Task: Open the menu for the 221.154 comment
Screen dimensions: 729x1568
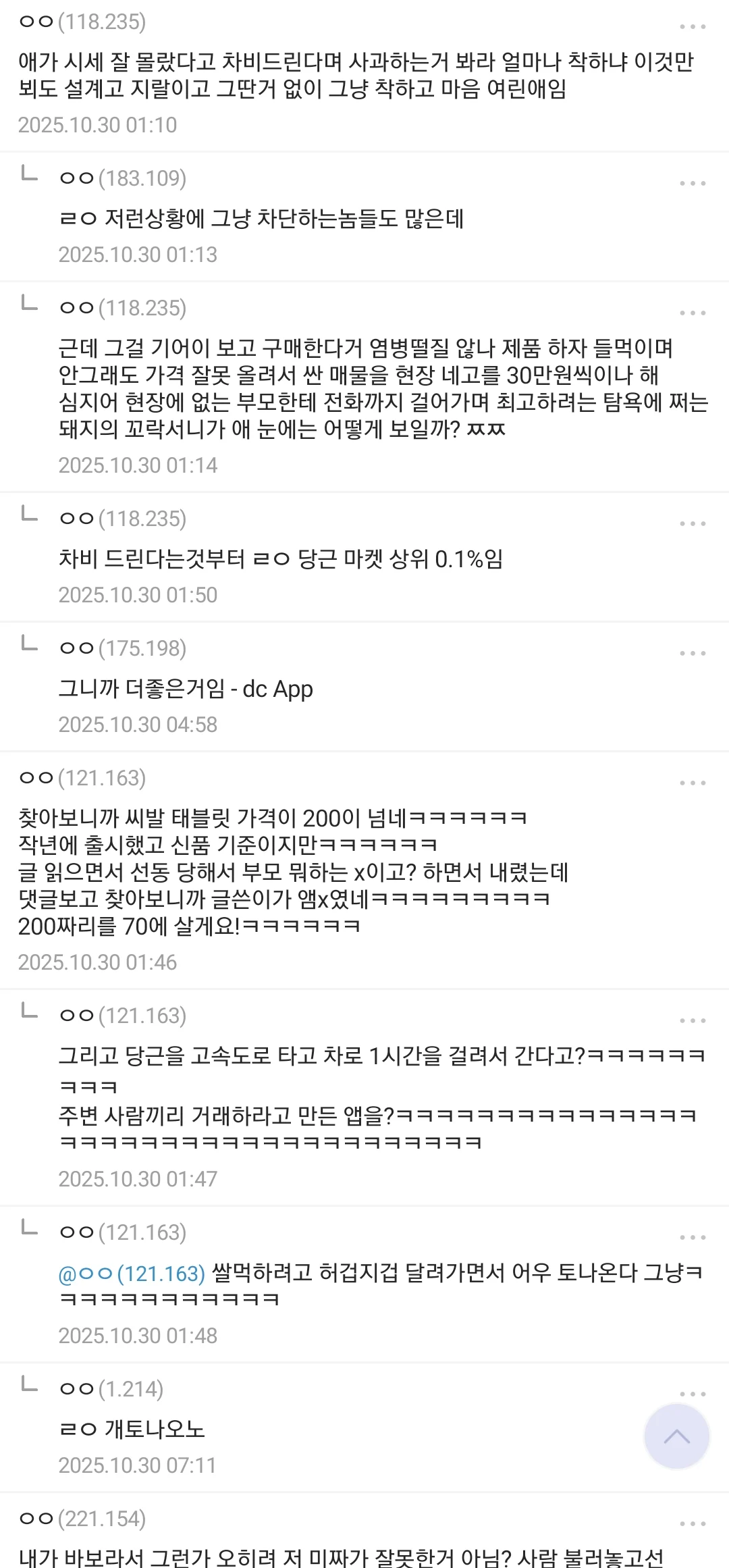Action: 693,1524
